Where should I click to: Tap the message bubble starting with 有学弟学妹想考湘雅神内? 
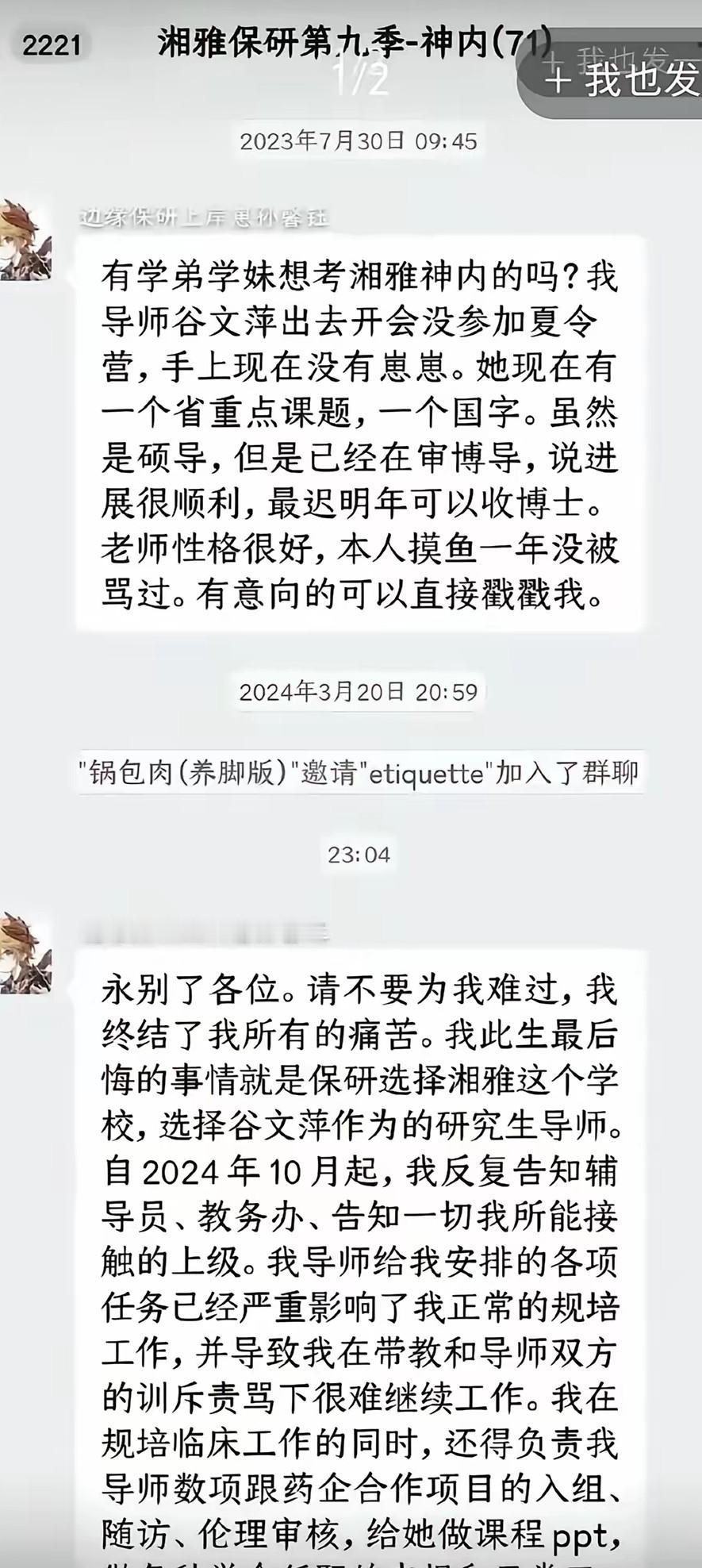click(x=357, y=432)
